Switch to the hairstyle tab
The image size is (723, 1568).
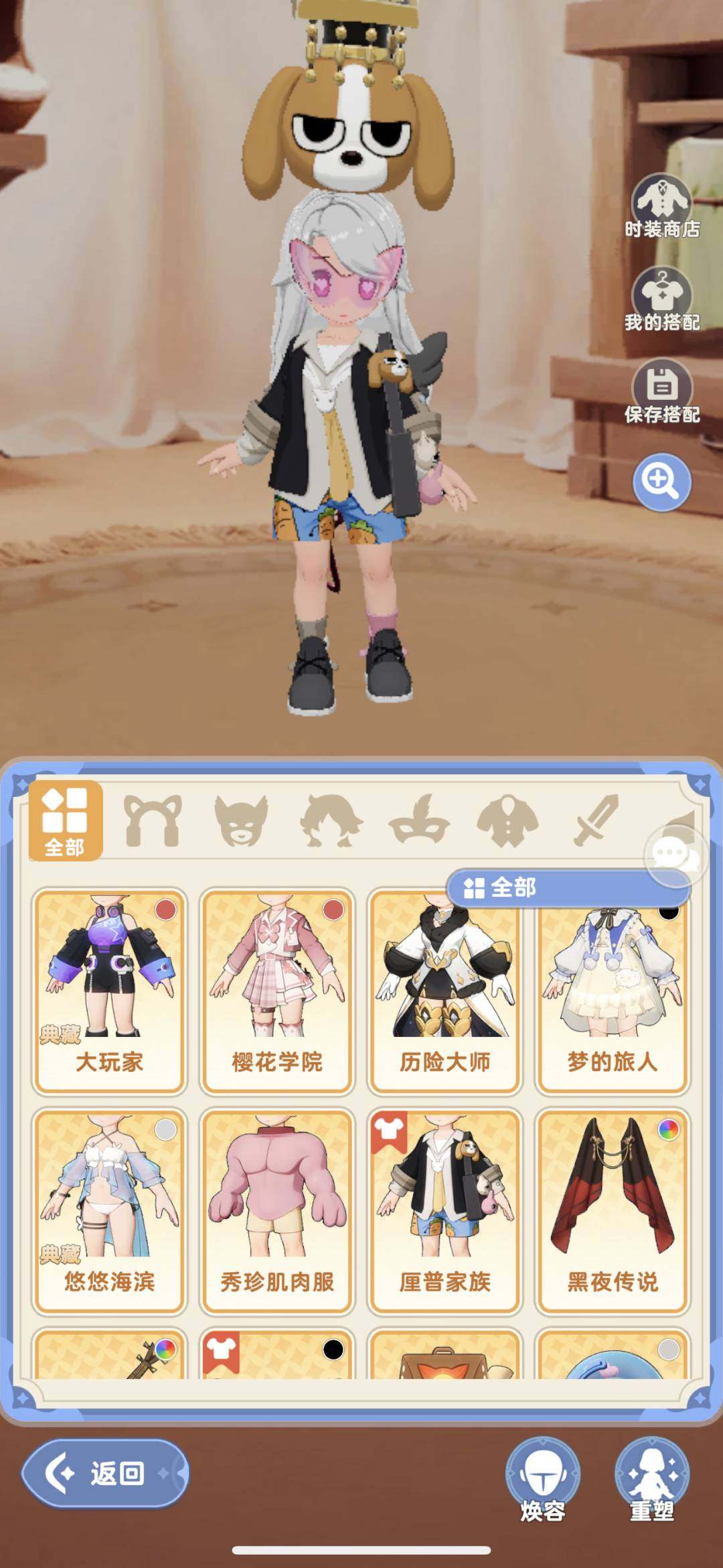pyautogui.click(x=331, y=821)
